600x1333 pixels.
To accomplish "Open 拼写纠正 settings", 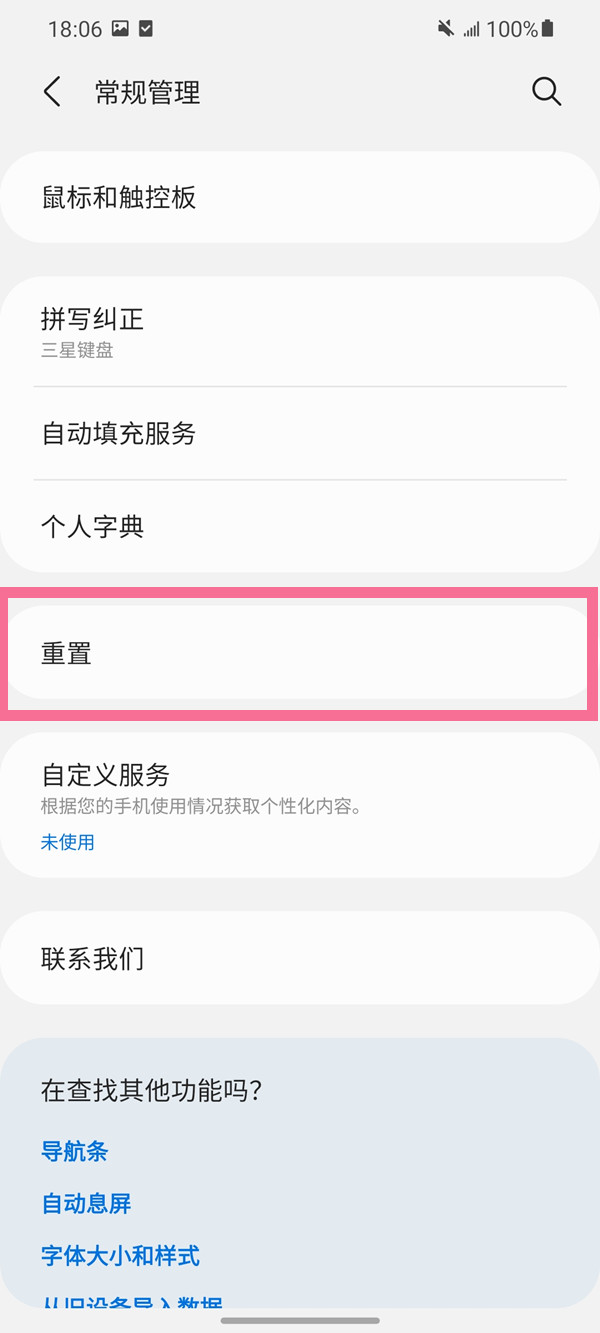I will (x=300, y=332).
